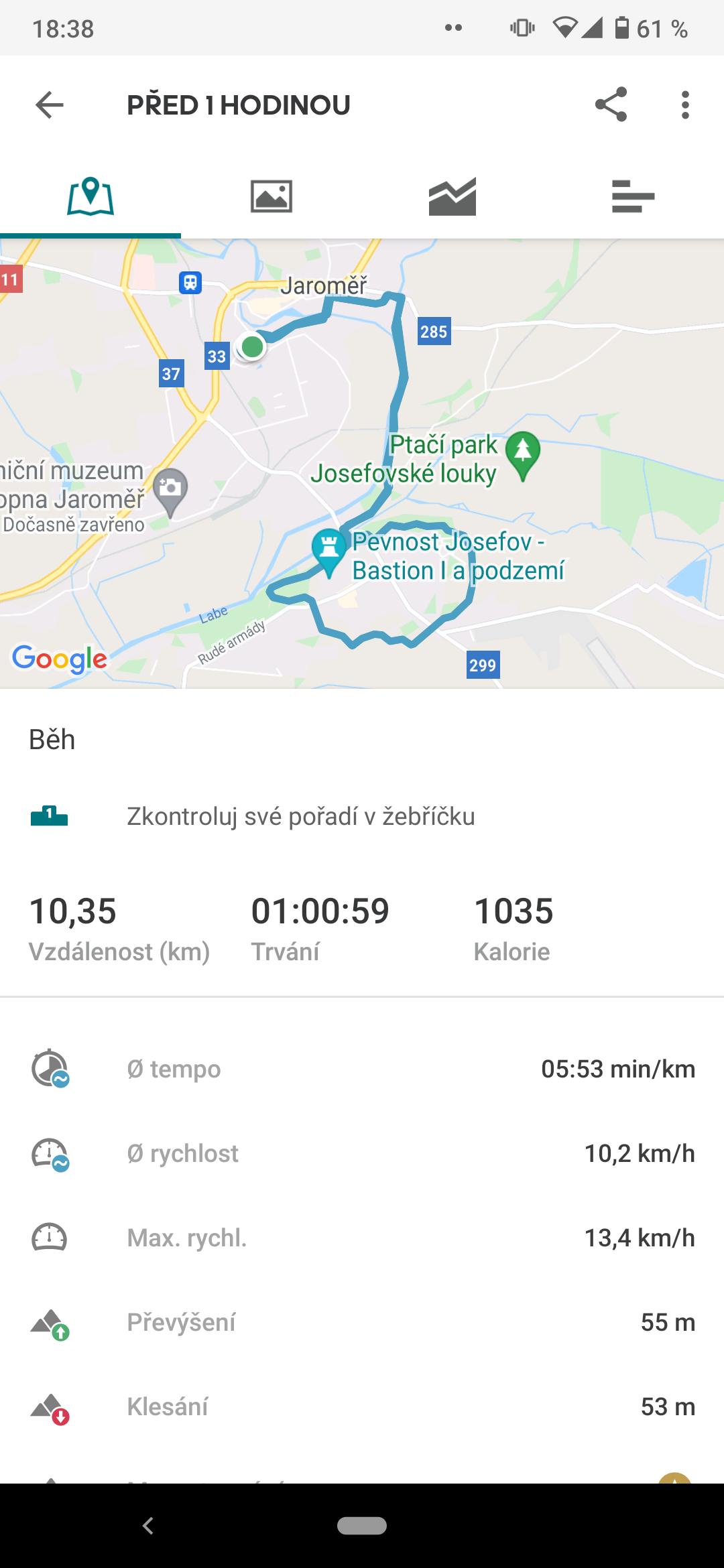Check your ranking in the leaderboard
Viewport: 724px width, 1568px height.
click(x=362, y=816)
